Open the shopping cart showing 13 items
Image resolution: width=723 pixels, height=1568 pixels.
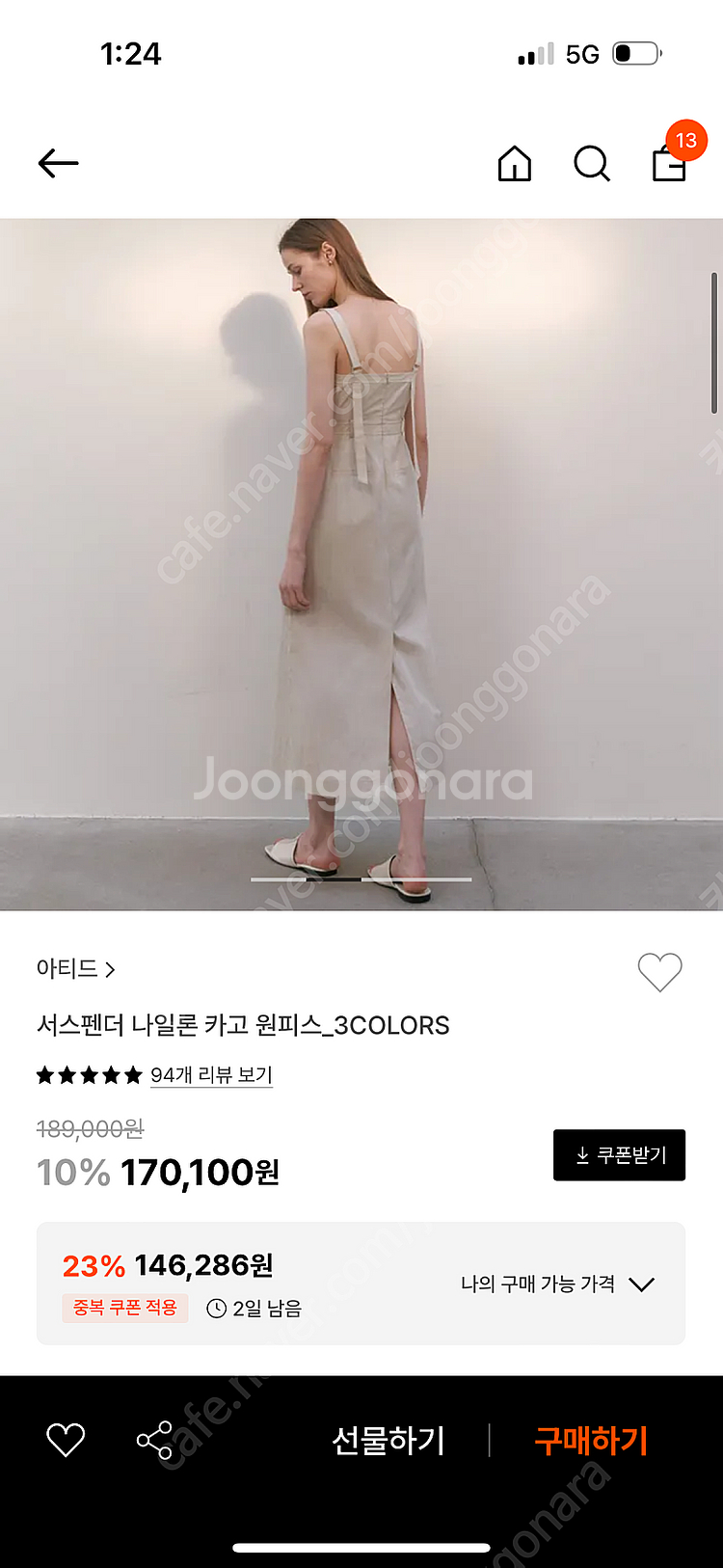(x=669, y=164)
